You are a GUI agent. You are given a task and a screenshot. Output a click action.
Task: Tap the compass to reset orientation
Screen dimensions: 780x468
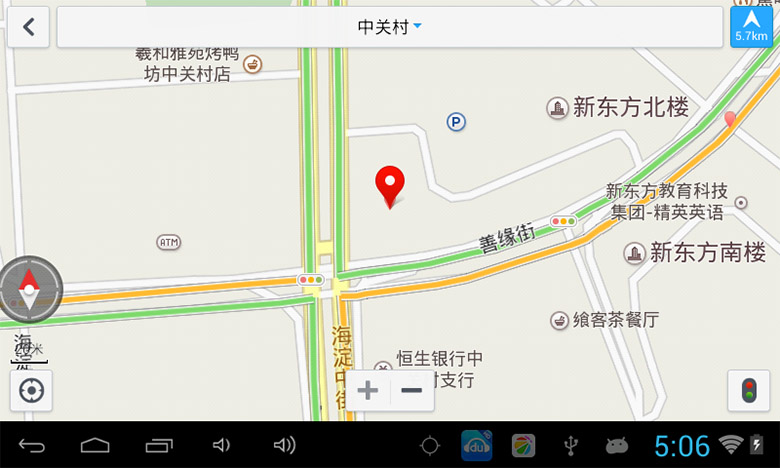tap(30, 289)
